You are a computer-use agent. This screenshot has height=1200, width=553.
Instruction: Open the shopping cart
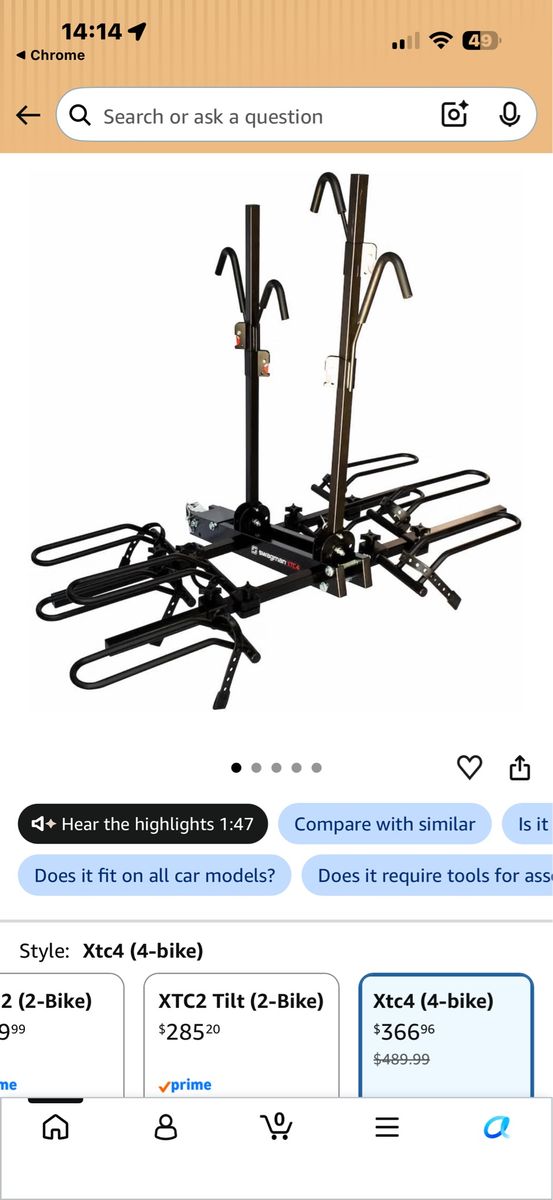[276, 1127]
